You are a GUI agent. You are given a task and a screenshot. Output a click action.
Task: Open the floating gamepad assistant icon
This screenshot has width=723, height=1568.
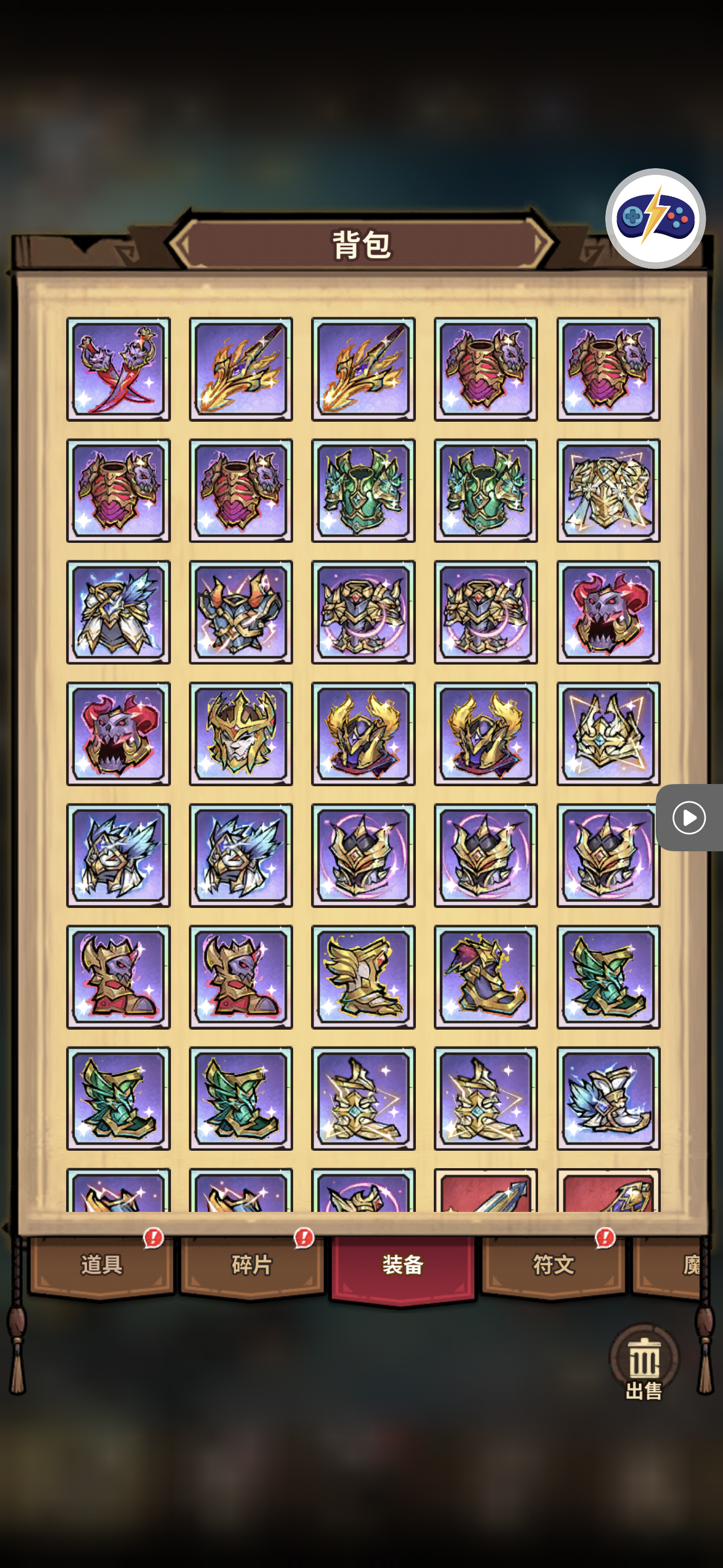pyautogui.click(x=655, y=219)
